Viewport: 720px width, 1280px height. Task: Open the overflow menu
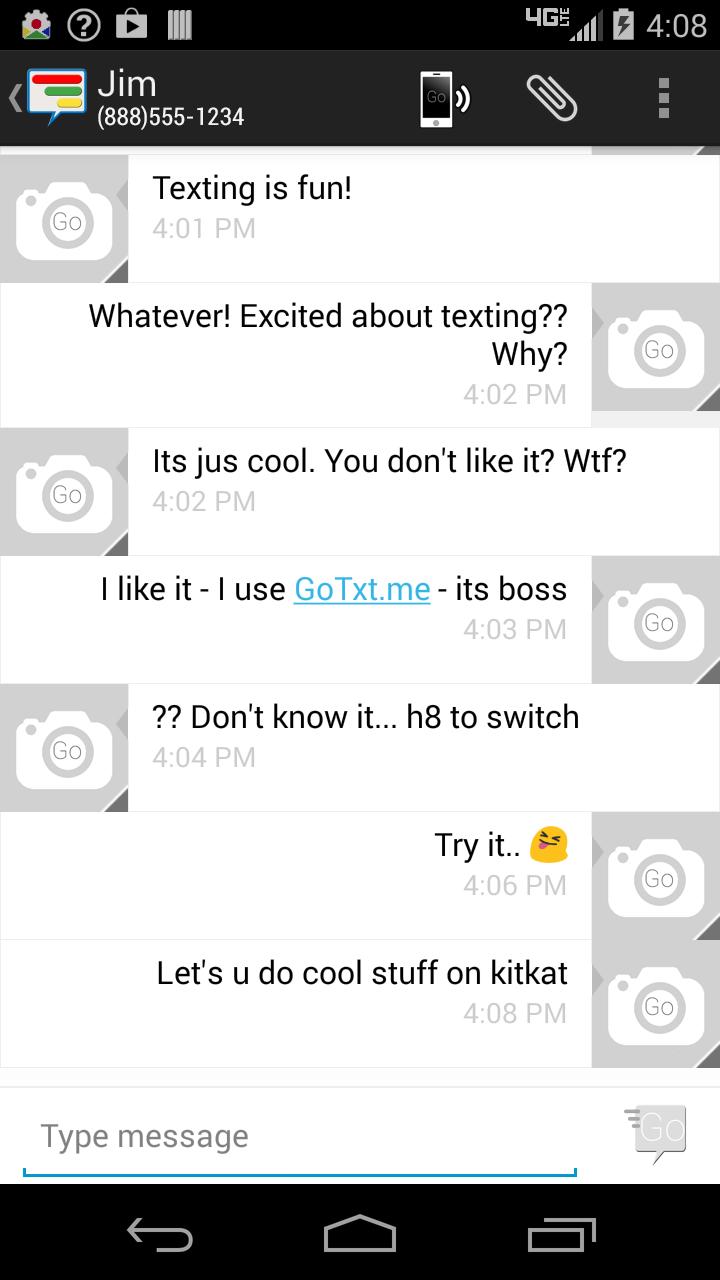[x=663, y=98]
